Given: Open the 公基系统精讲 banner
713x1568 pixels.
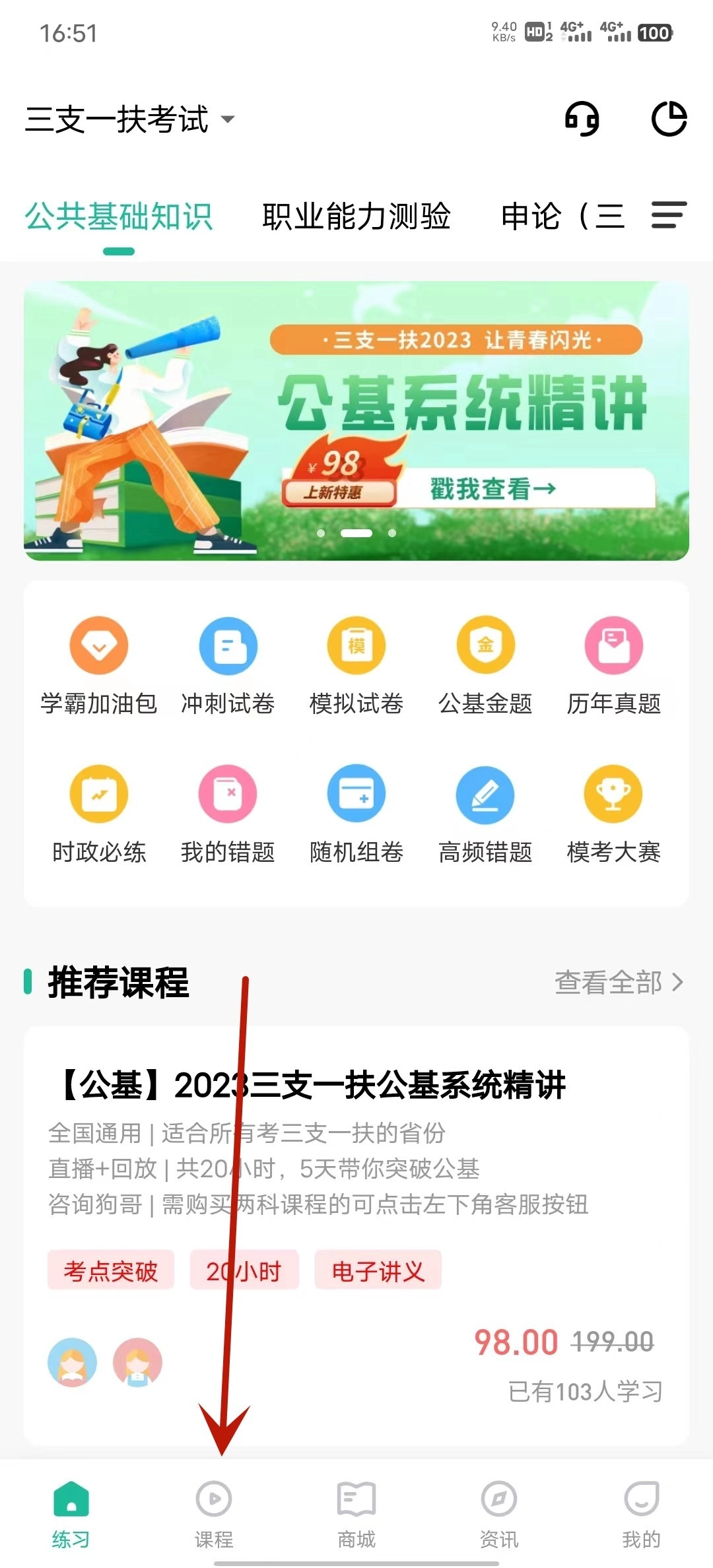Looking at the screenshot, I should 356,421.
